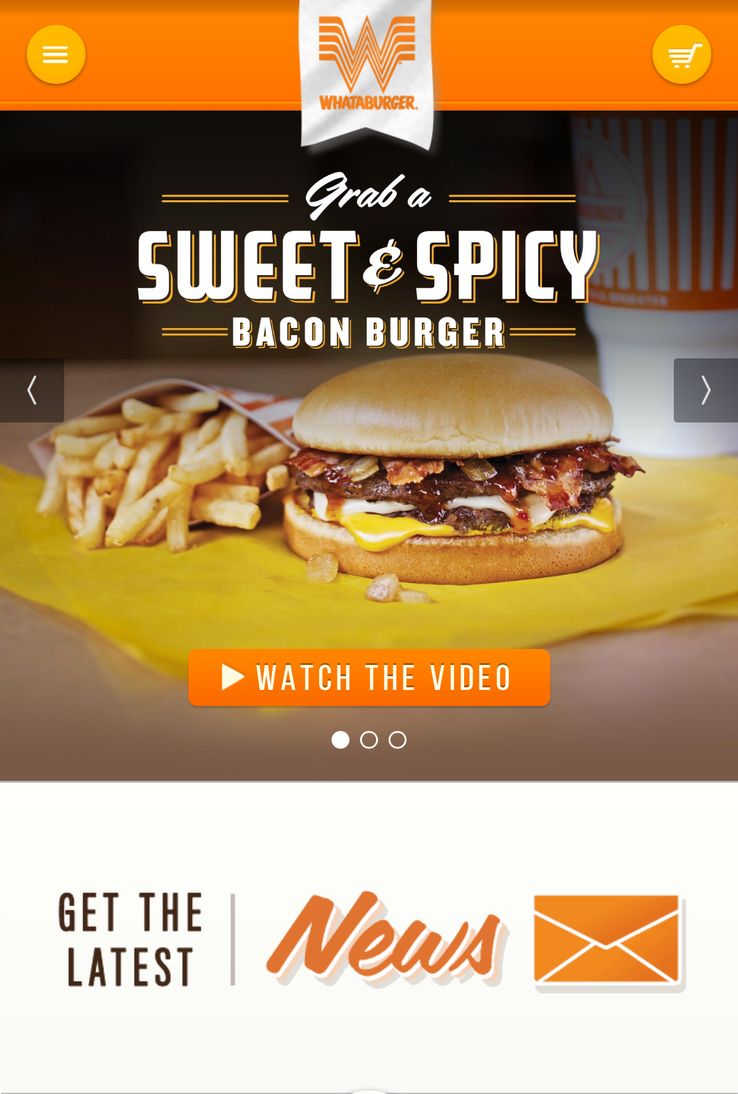Open the shopping cart
The image size is (738, 1094).
click(682, 55)
